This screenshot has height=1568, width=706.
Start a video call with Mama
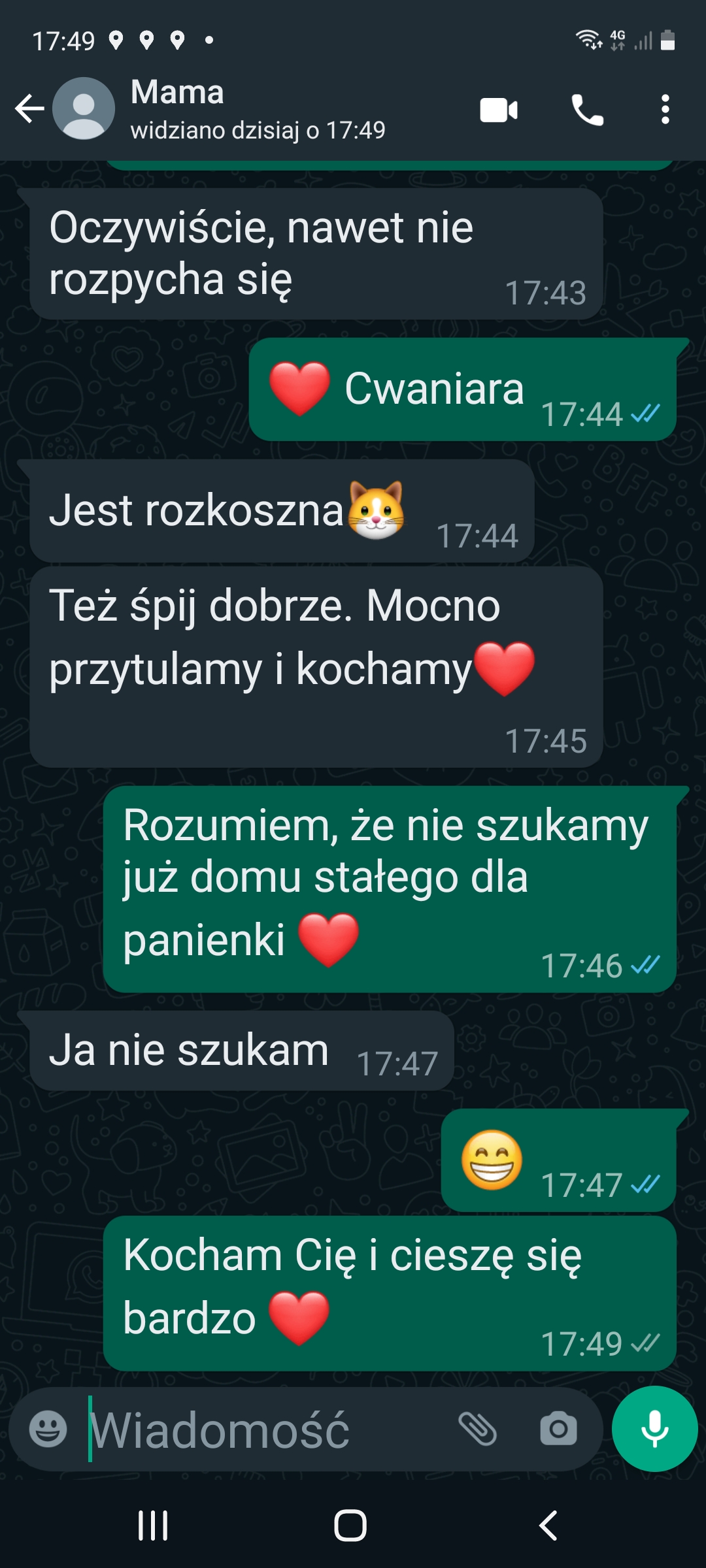[x=499, y=110]
